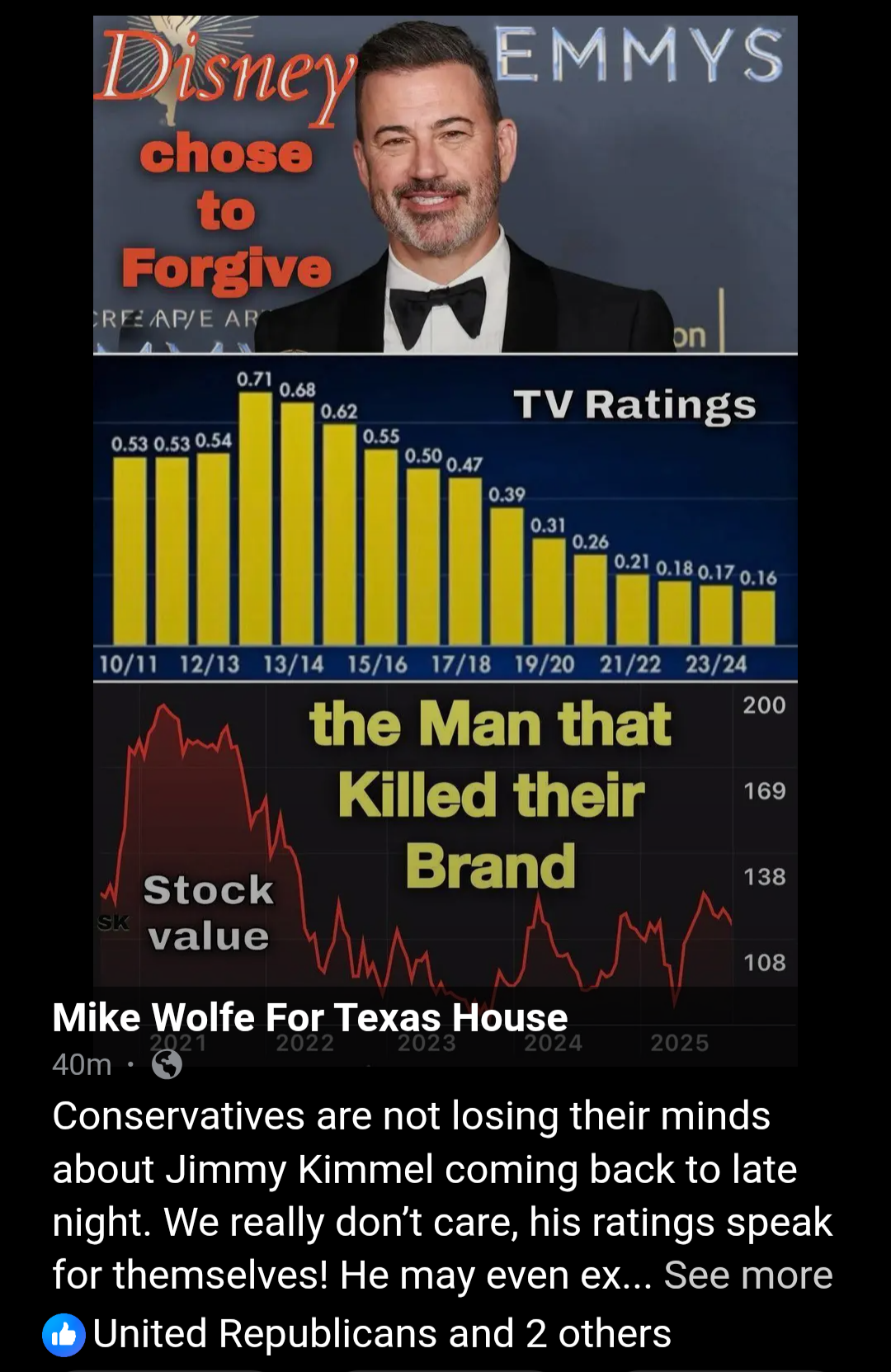Open Mike Wolfe For Texas House page
891x1372 pixels.
tap(309, 1017)
